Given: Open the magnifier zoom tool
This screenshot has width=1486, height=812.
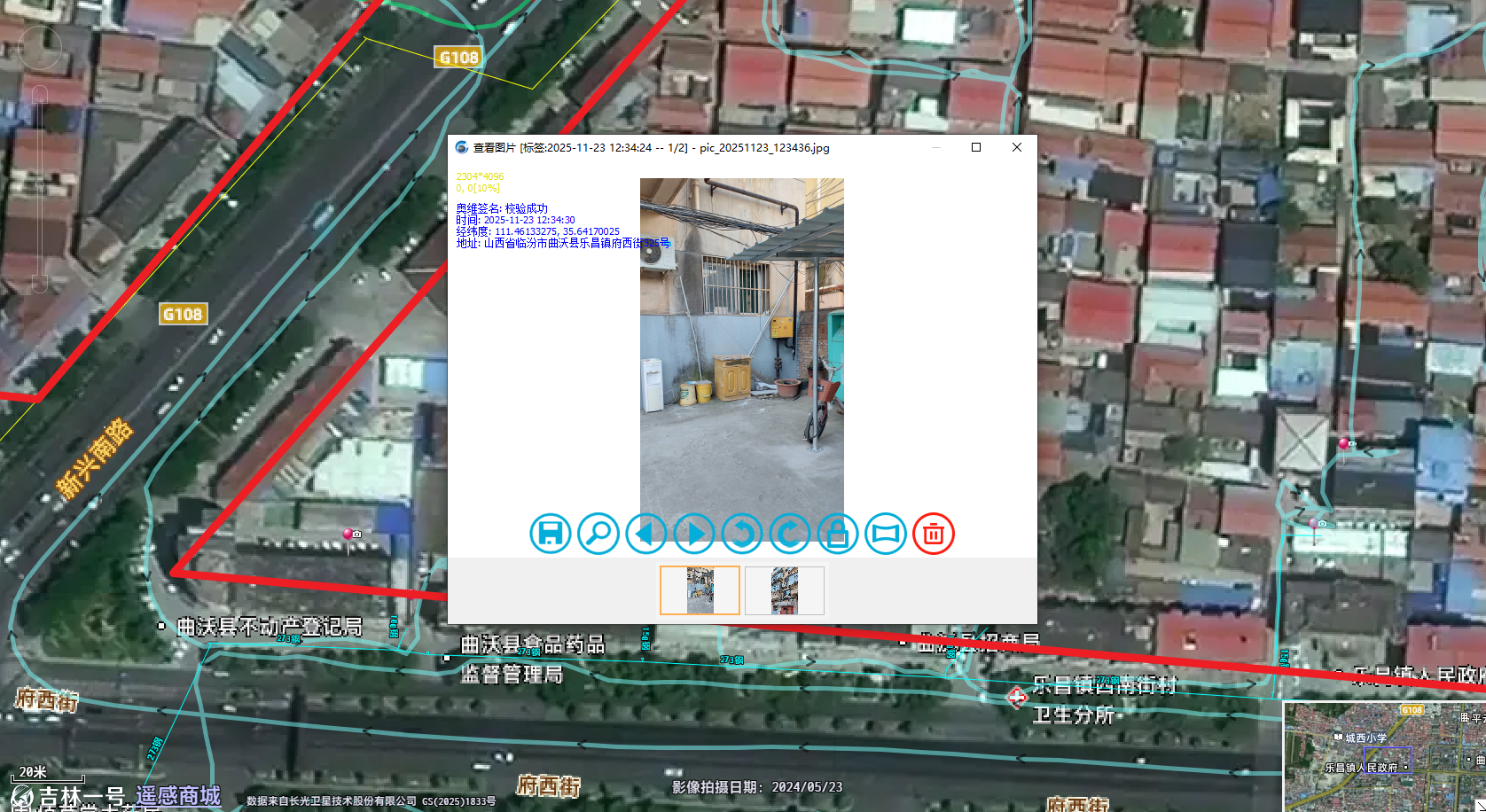Looking at the screenshot, I should (598, 534).
